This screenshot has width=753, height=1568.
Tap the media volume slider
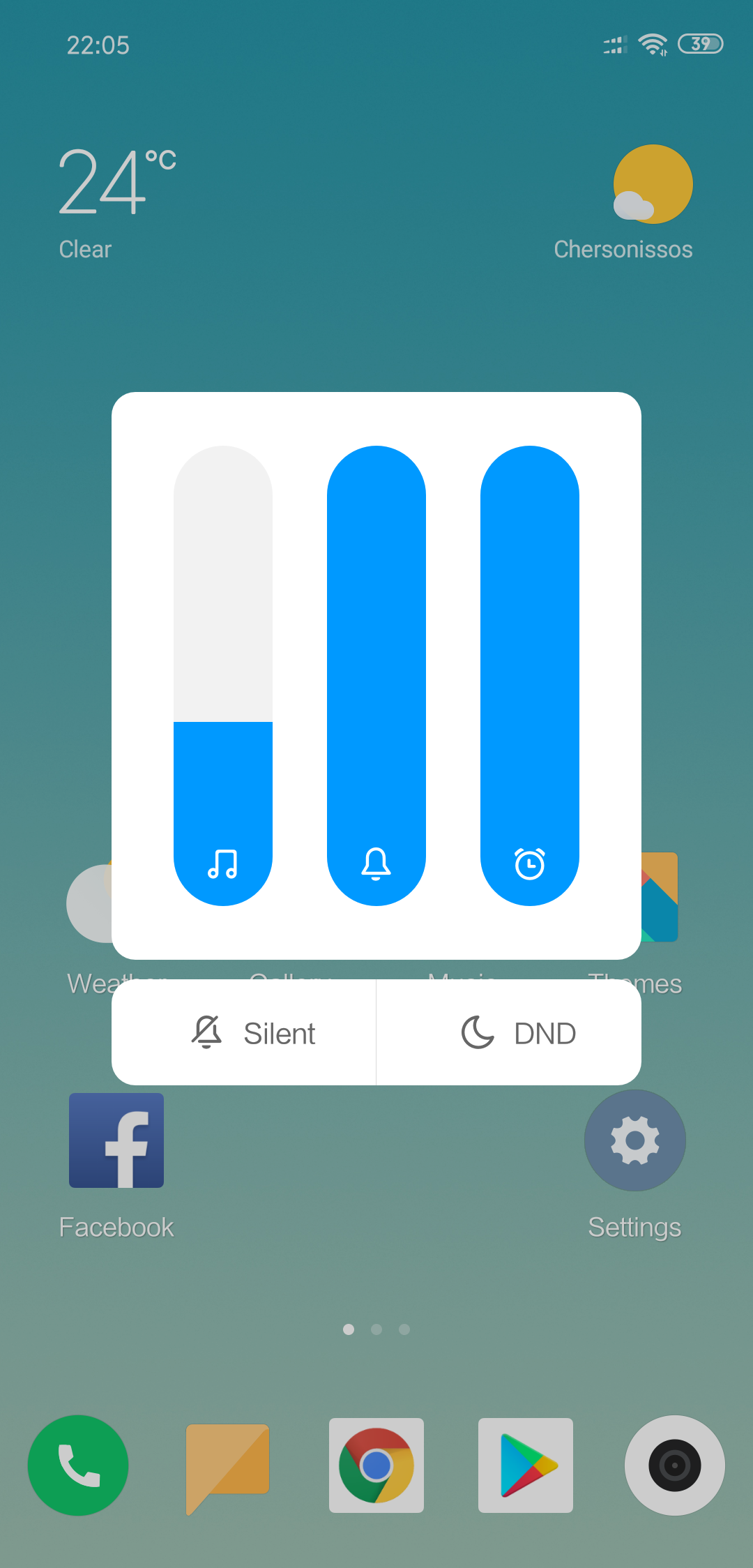click(223, 675)
